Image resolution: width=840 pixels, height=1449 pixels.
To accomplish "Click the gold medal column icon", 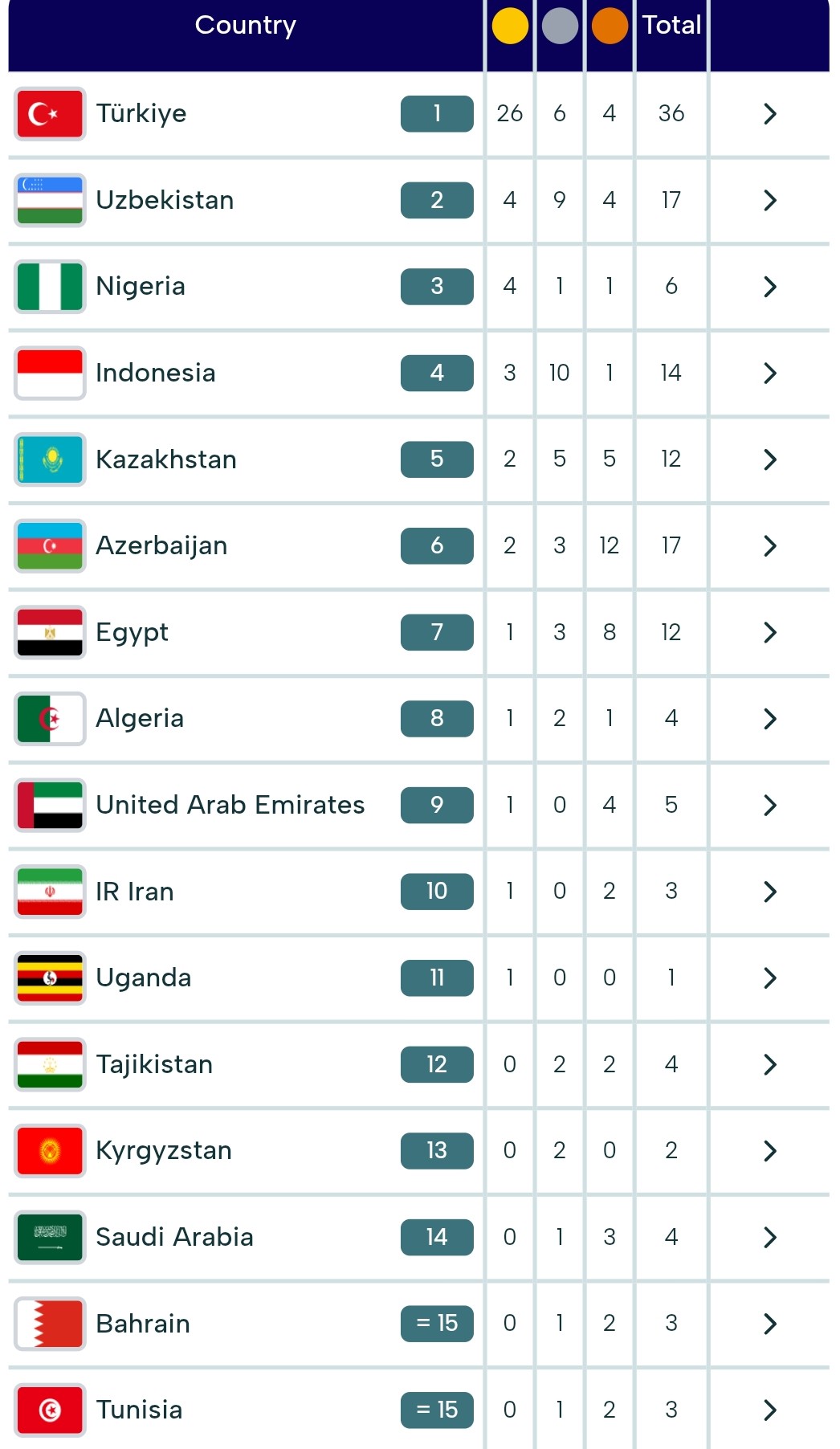I will [509, 25].
